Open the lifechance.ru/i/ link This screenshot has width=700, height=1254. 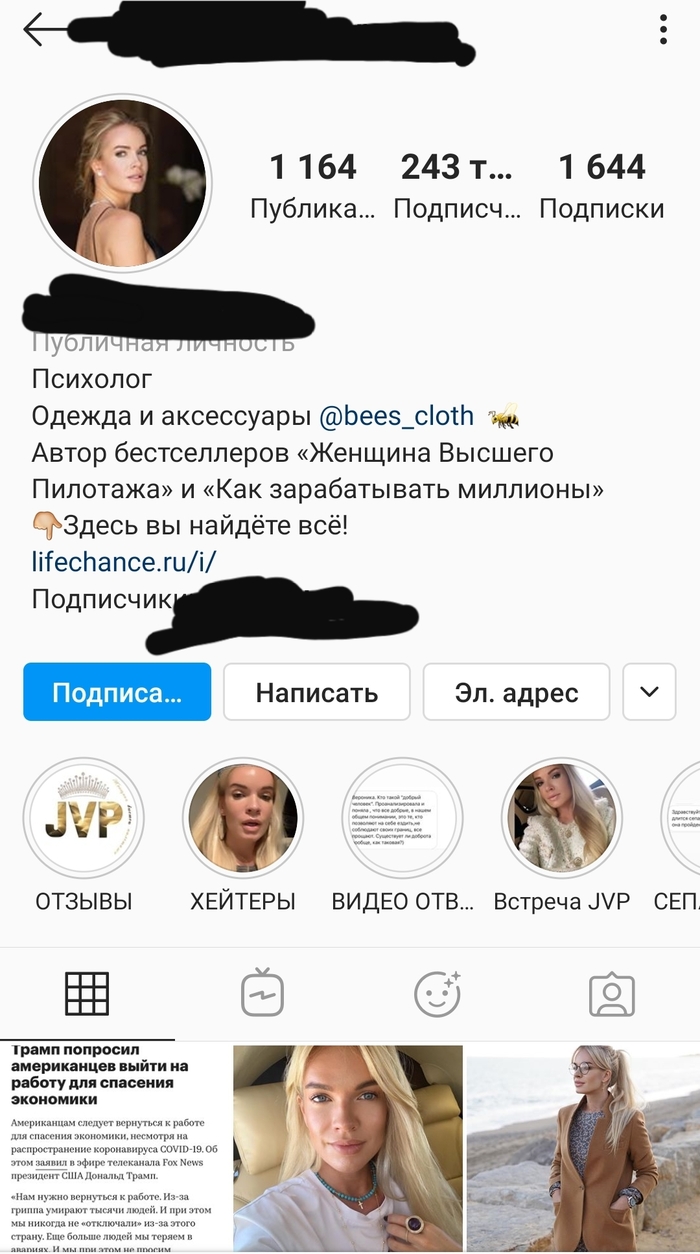123,562
